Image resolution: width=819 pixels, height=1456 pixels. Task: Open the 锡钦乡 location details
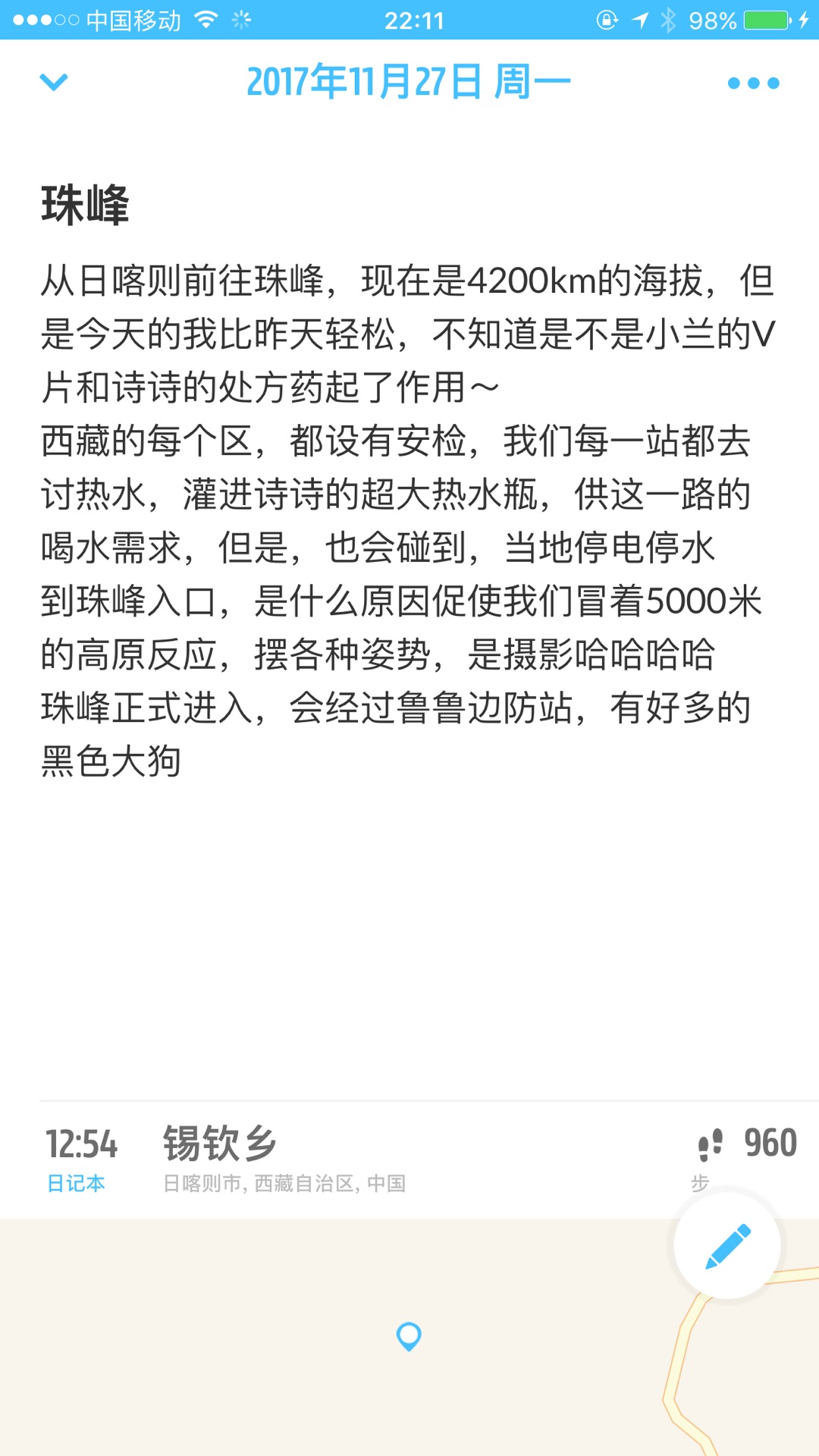(220, 1144)
